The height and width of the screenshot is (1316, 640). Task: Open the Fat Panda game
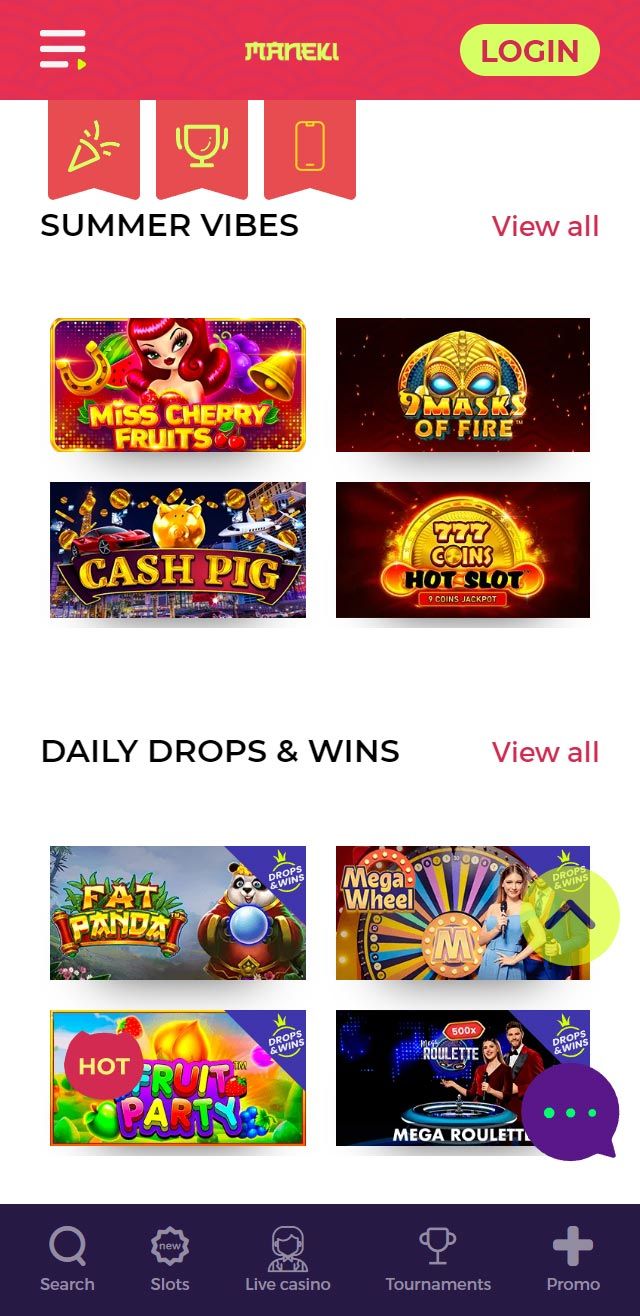(x=178, y=913)
